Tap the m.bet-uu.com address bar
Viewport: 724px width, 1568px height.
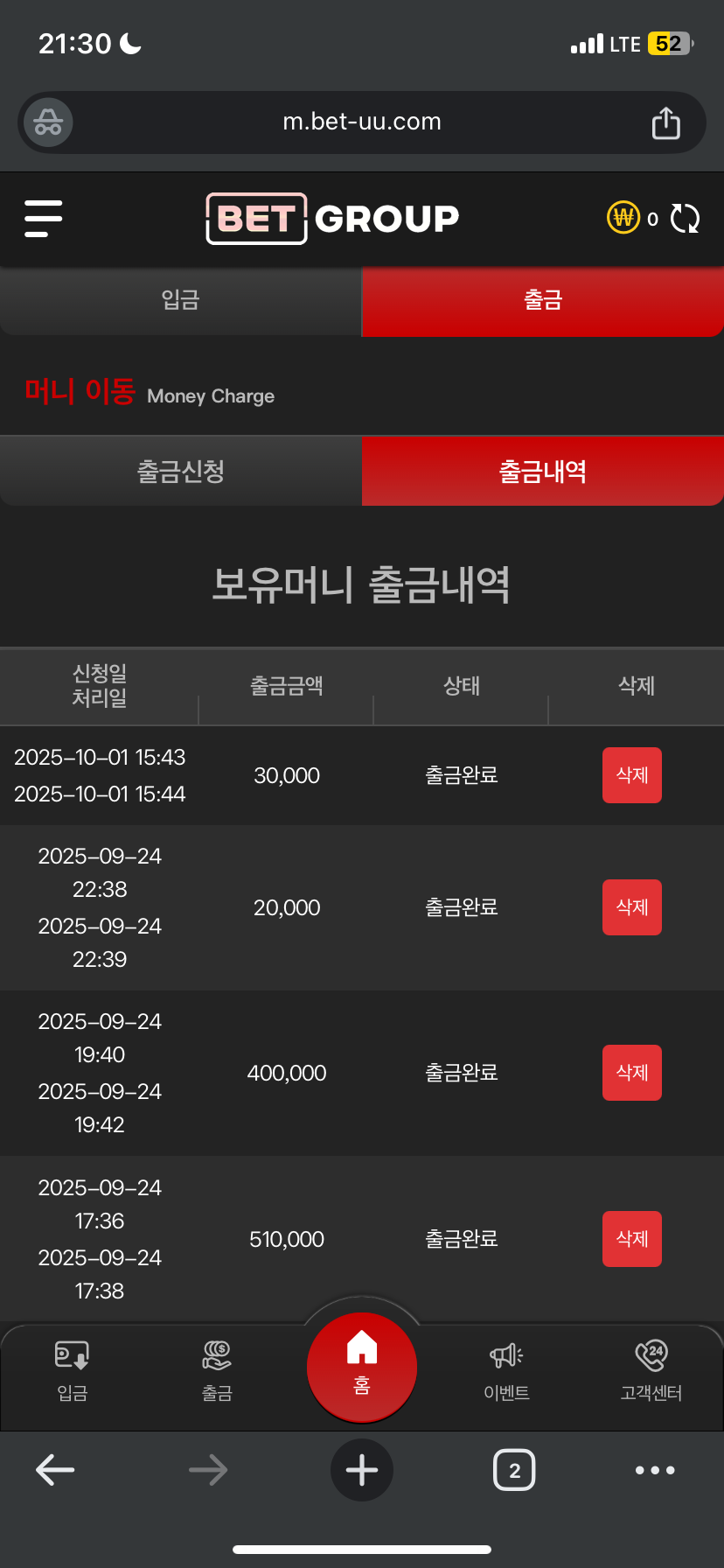362,122
